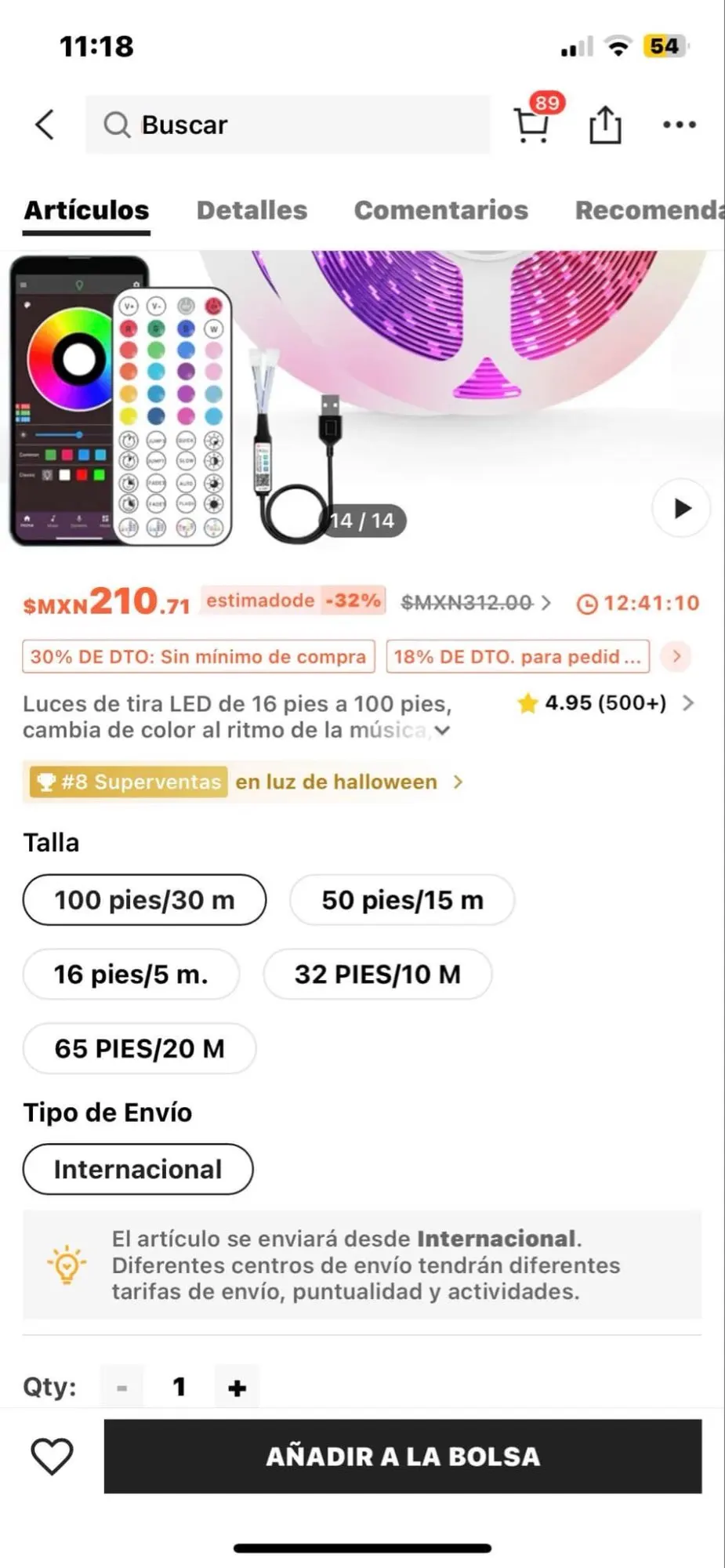This screenshot has width=725, height=1568.
Task: Open the Buscar search field
Action: [x=287, y=125]
